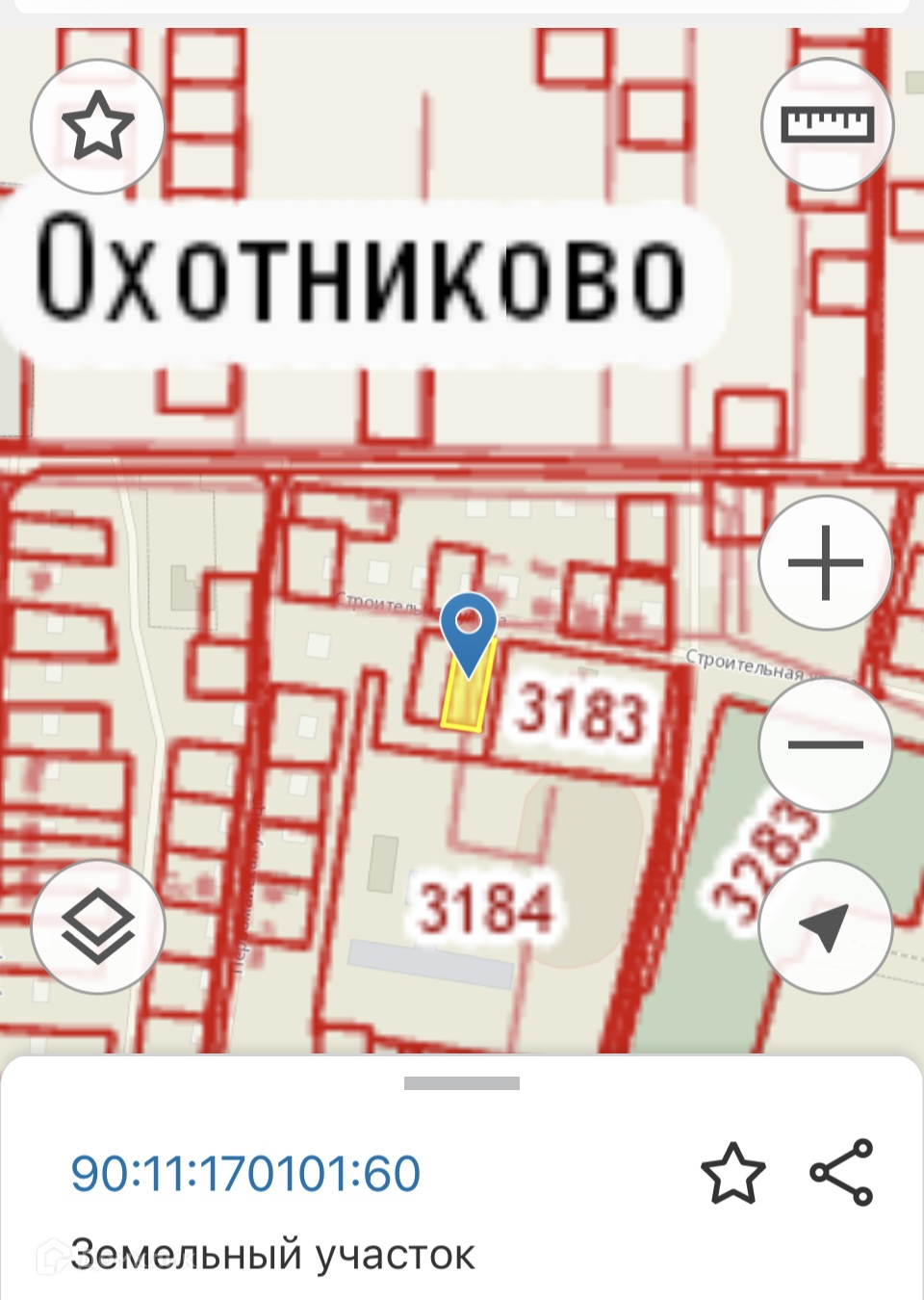This screenshot has width=924, height=1300.
Task: Open map layers selector
Action: (97, 926)
